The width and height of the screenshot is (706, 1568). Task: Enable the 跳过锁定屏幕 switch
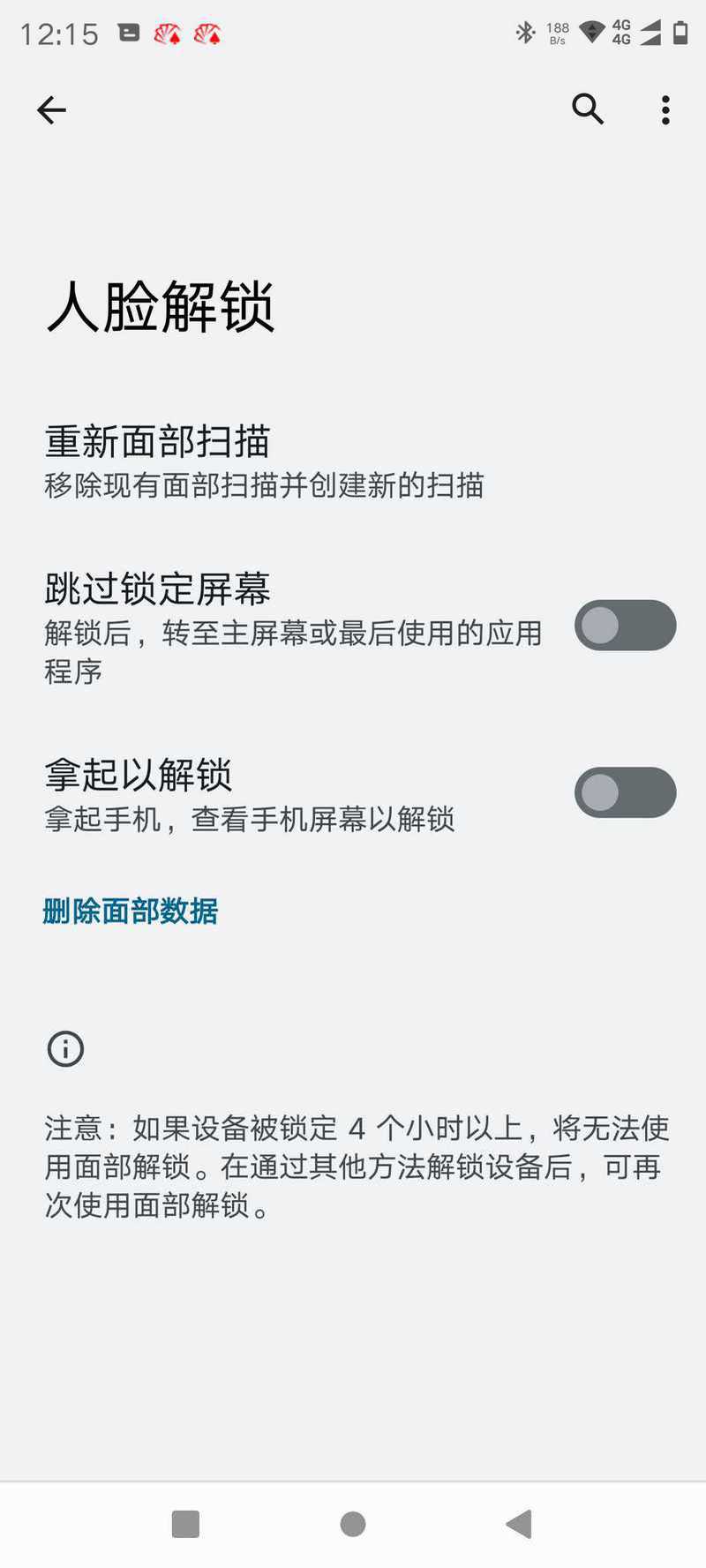(625, 626)
